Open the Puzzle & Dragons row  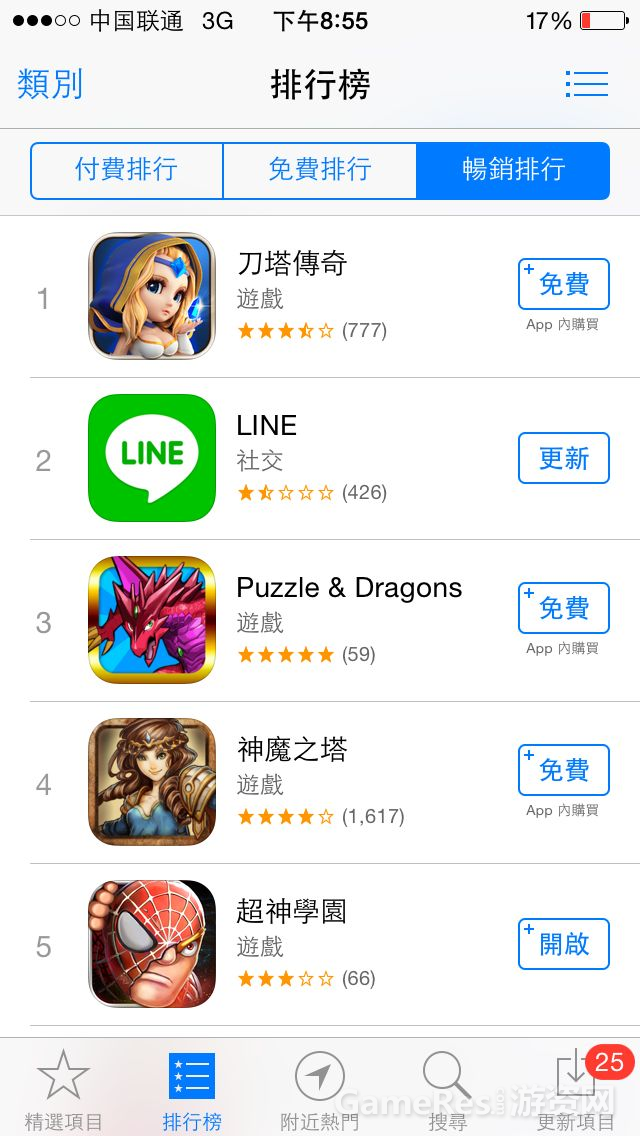click(x=349, y=620)
